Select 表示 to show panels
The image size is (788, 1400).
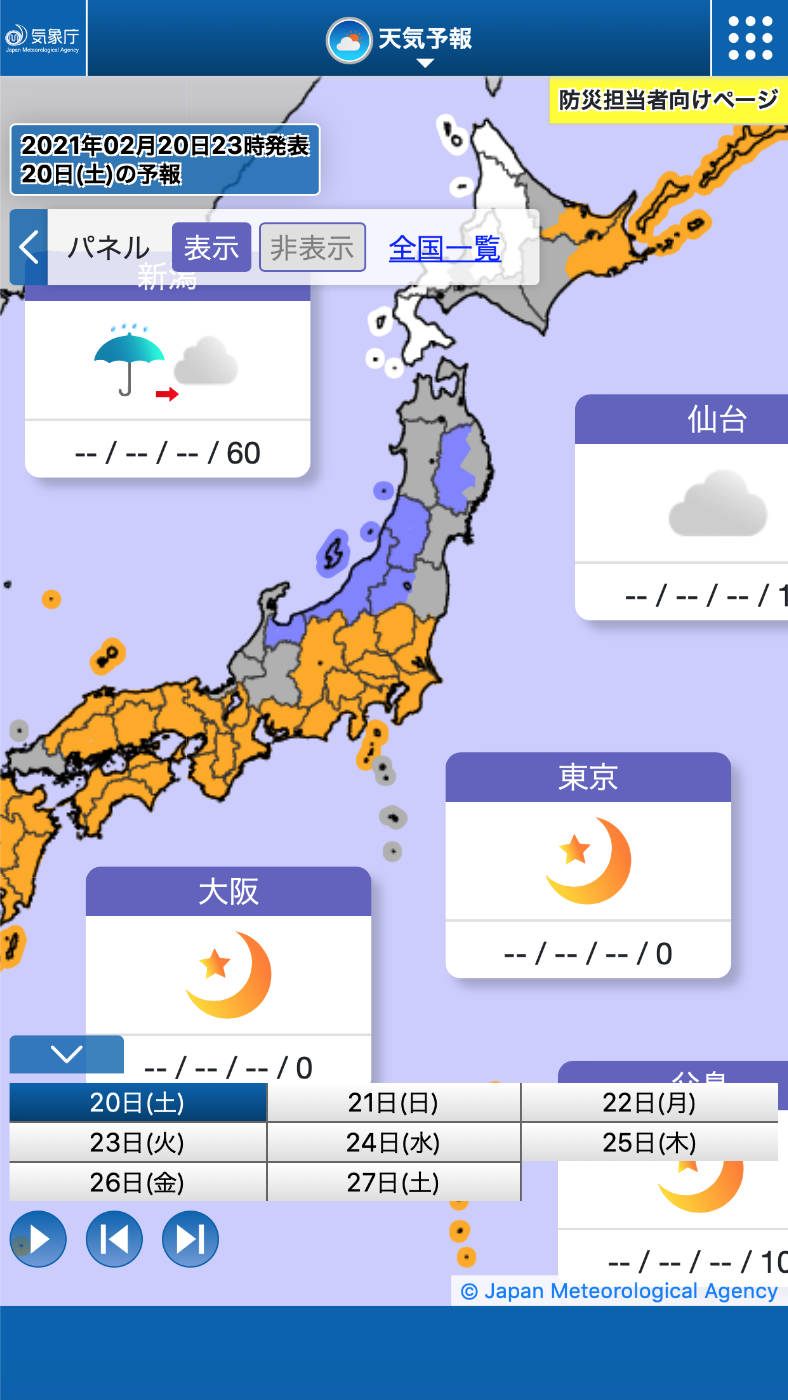coord(211,247)
